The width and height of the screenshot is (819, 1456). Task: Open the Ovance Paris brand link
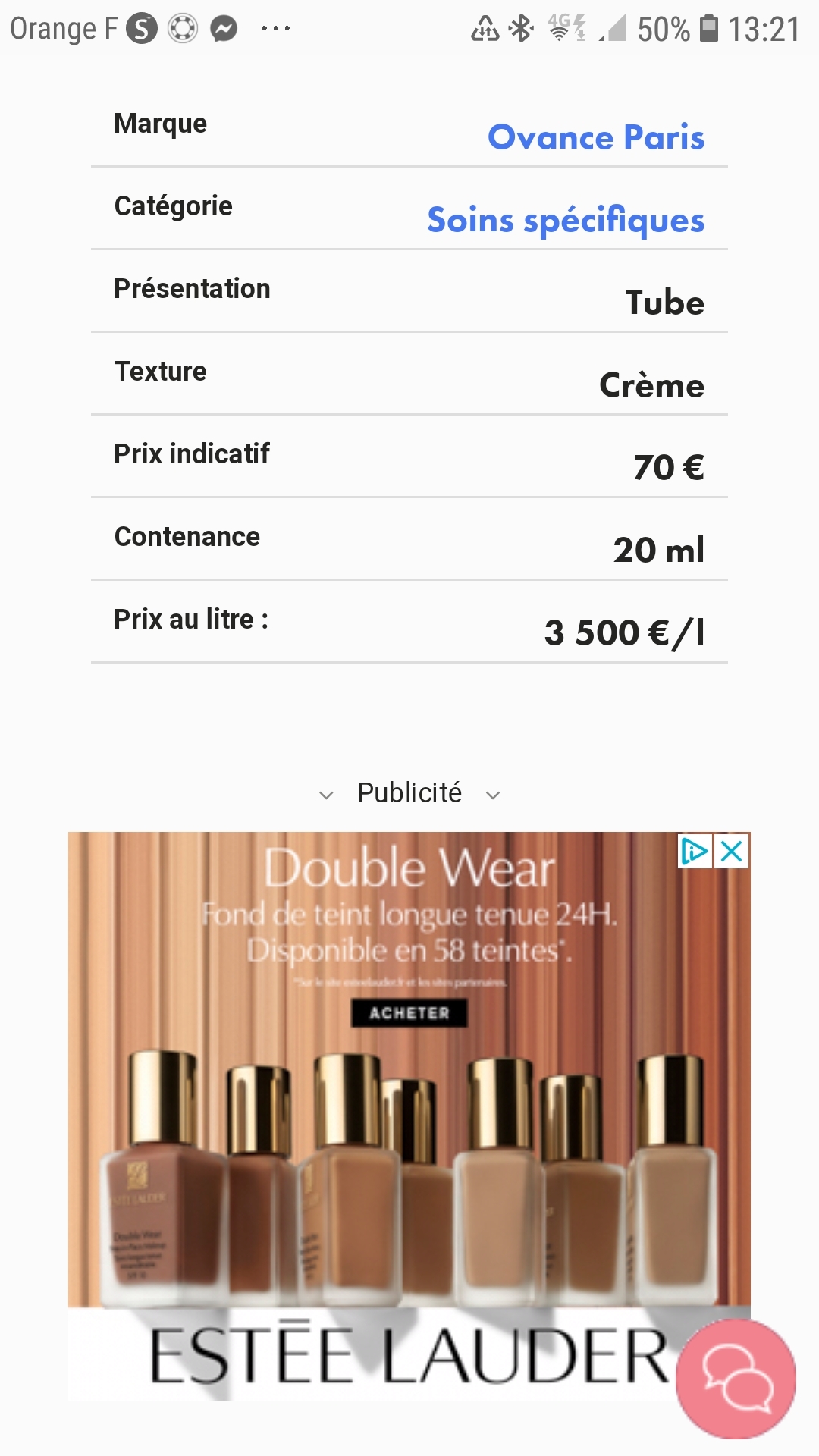[596, 137]
